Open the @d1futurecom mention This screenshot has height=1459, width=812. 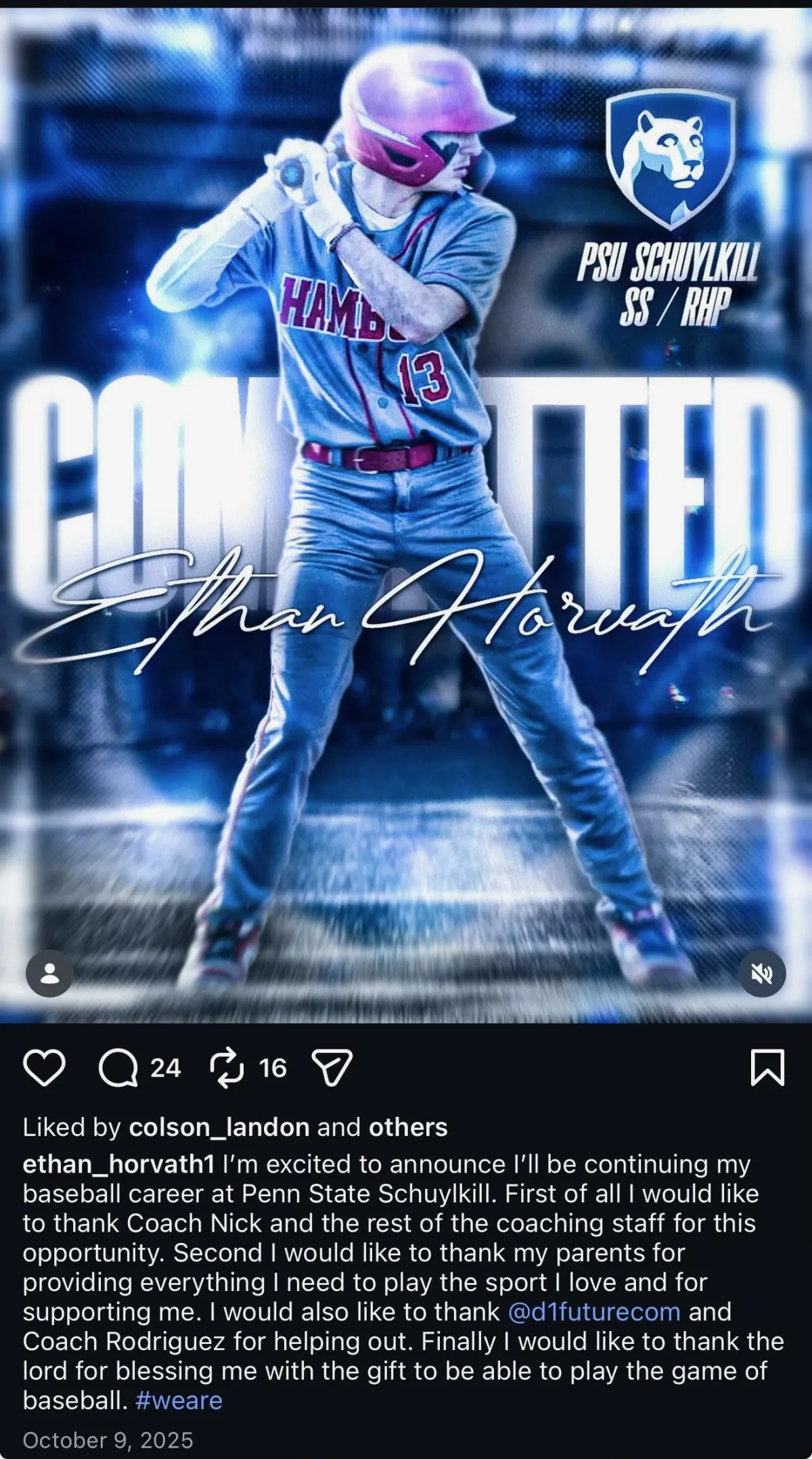pyautogui.click(x=594, y=1312)
